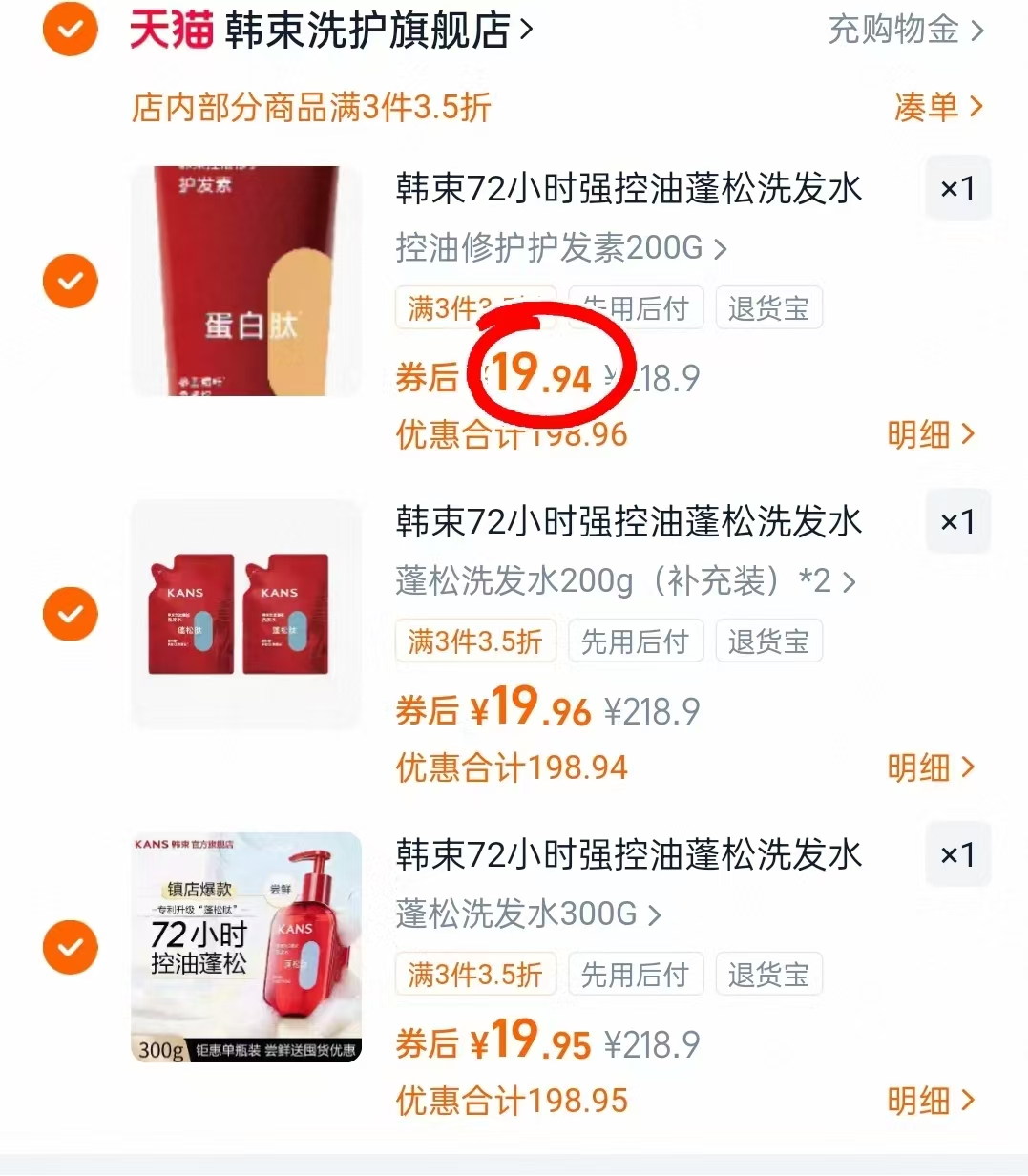Click the store checkmark selection icon
1028x1176 pixels.
pos(70,29)
